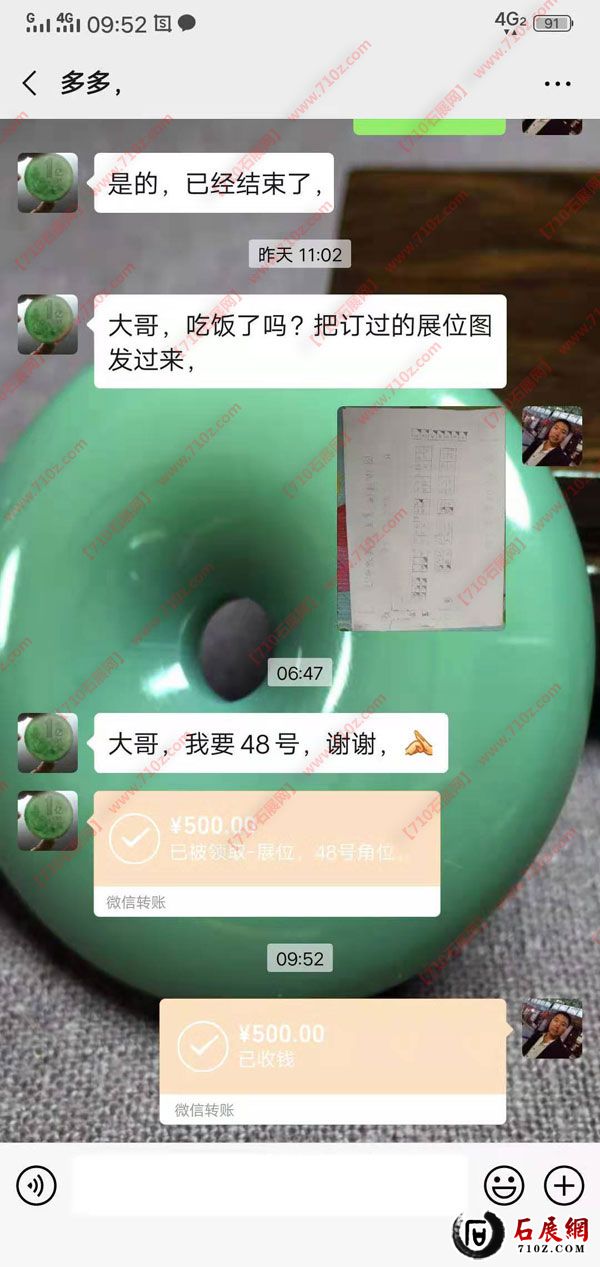
Task: Open the emoji picker
Action: (504, 1186)
